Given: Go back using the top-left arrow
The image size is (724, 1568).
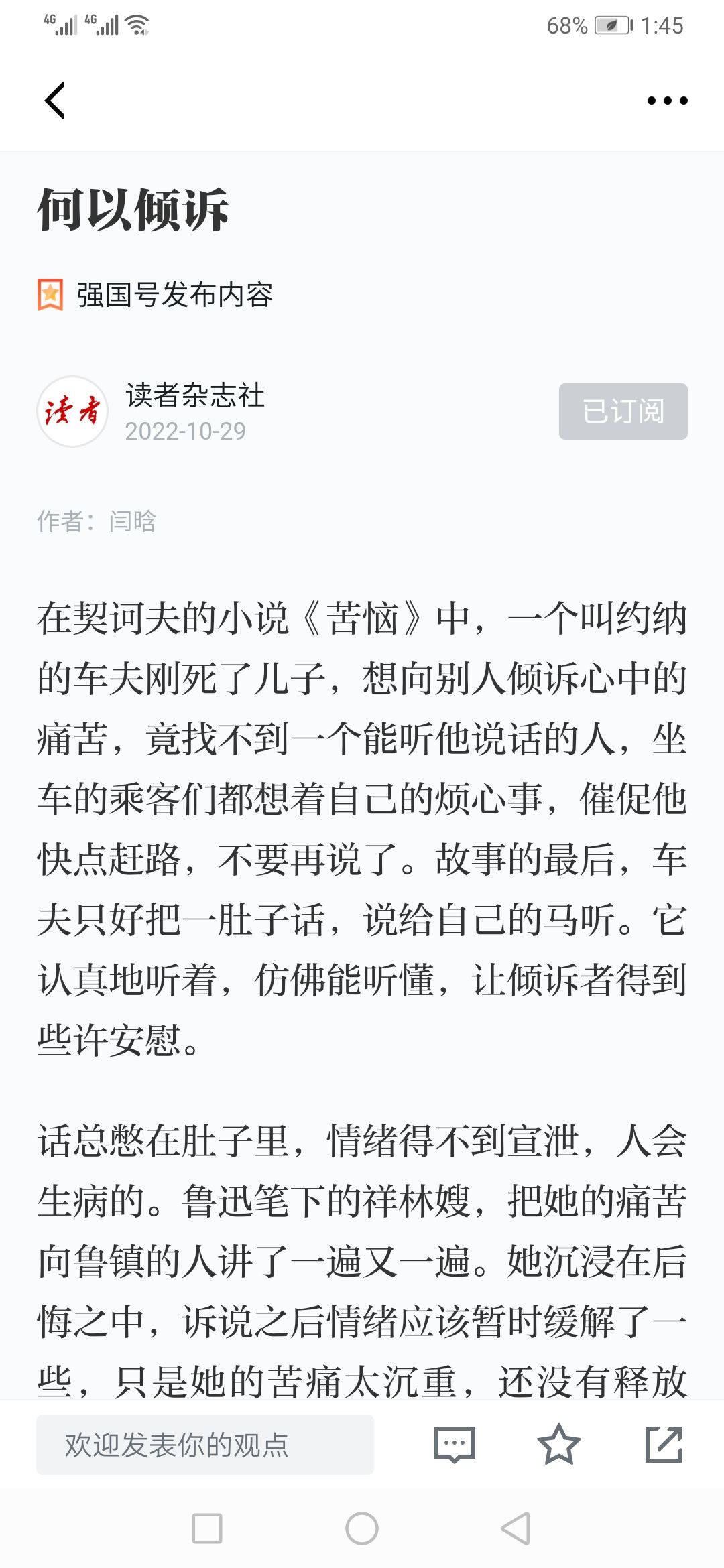Looking at the screenshot, I should [55, 101].
